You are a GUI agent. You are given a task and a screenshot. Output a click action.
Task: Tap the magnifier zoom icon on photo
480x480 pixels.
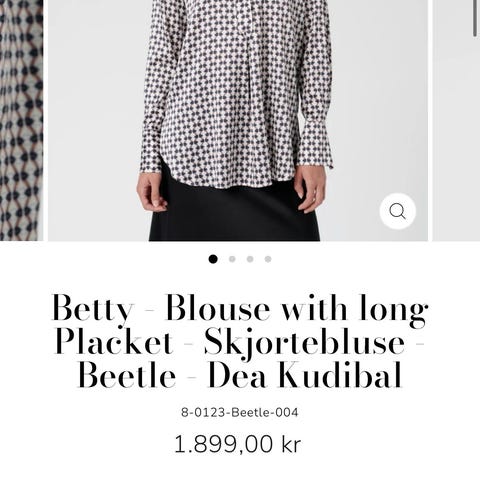pyautogui.click(x=397, y=211)
